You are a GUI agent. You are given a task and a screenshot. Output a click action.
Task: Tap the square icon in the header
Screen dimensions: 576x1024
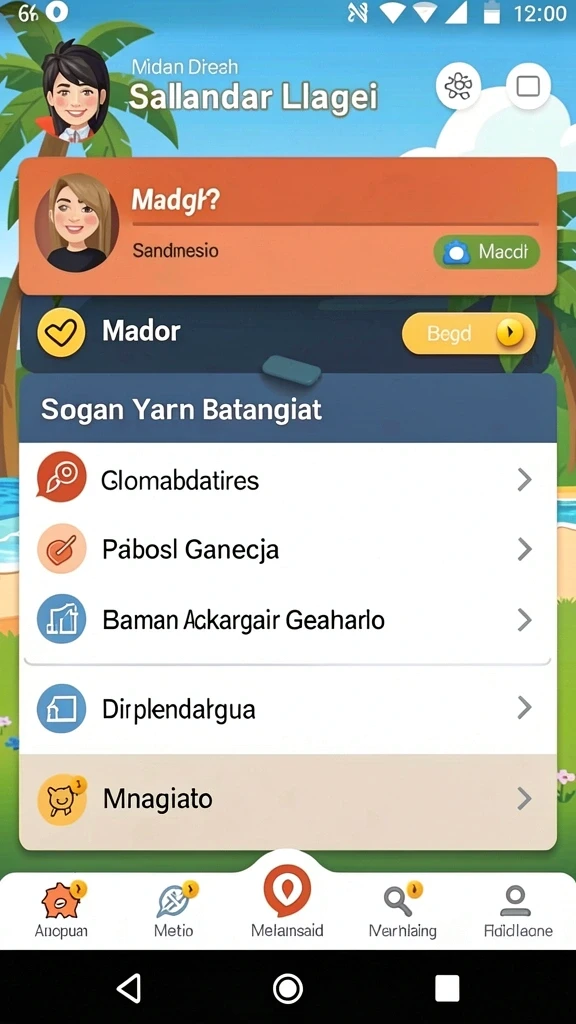[528, 86]
